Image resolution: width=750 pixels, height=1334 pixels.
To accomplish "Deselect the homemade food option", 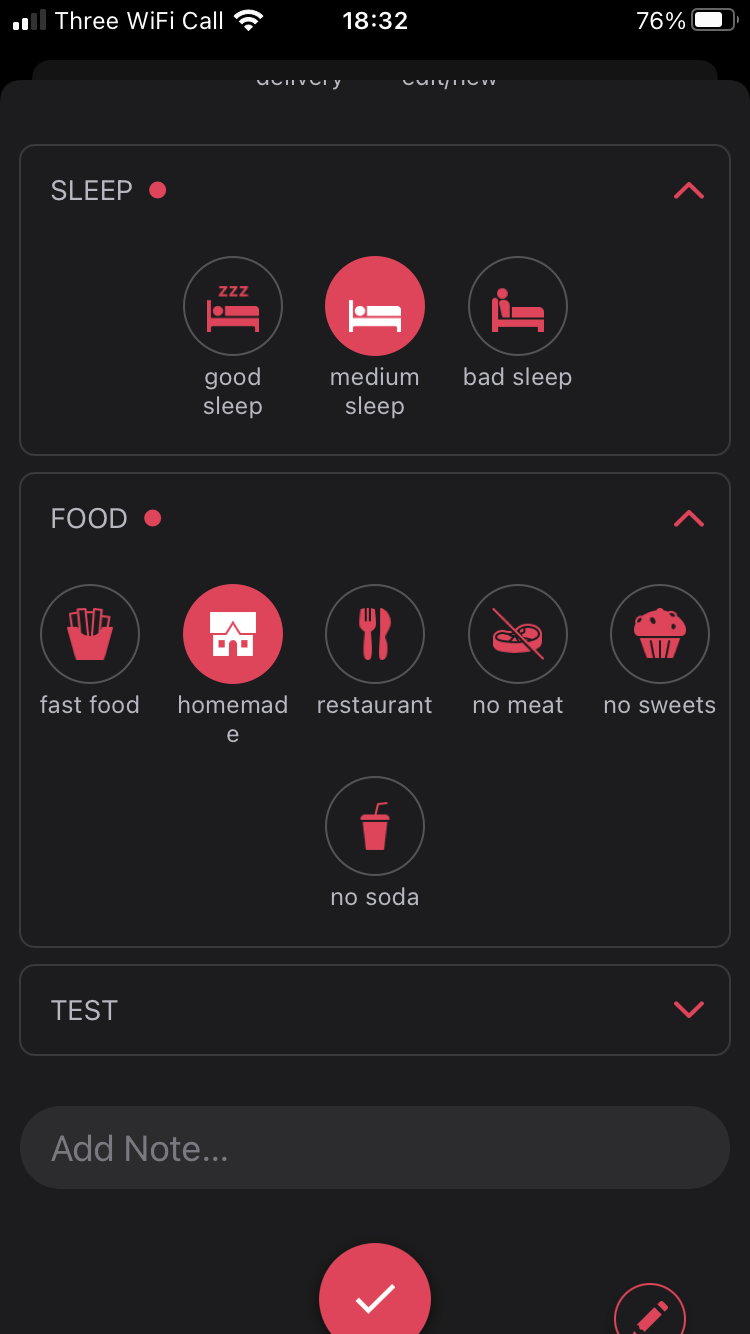I will click(x=233, y=634).
